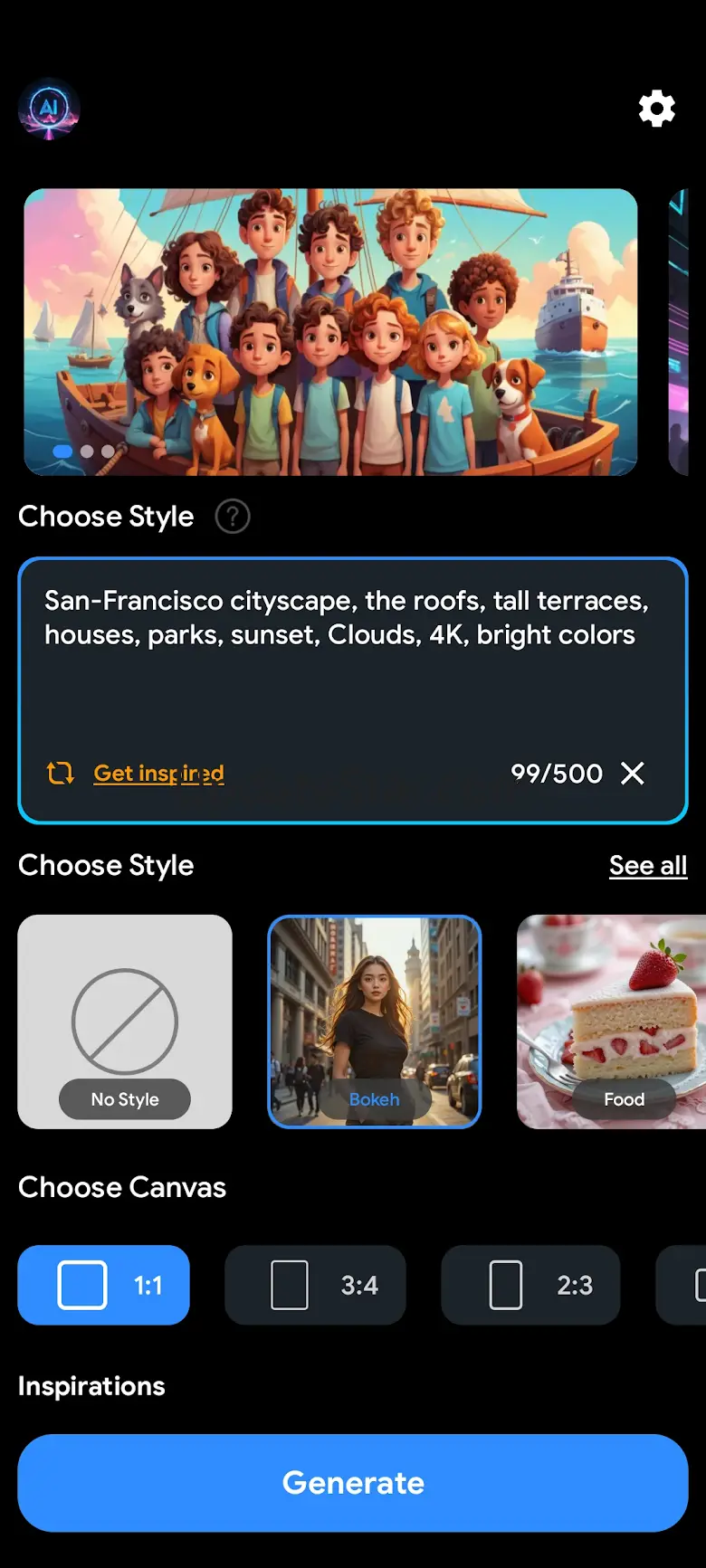The height and width of the screenshot is (1568, 706).
Task: Choose the Bokeh style
Action: click(x=375, y=1022)
